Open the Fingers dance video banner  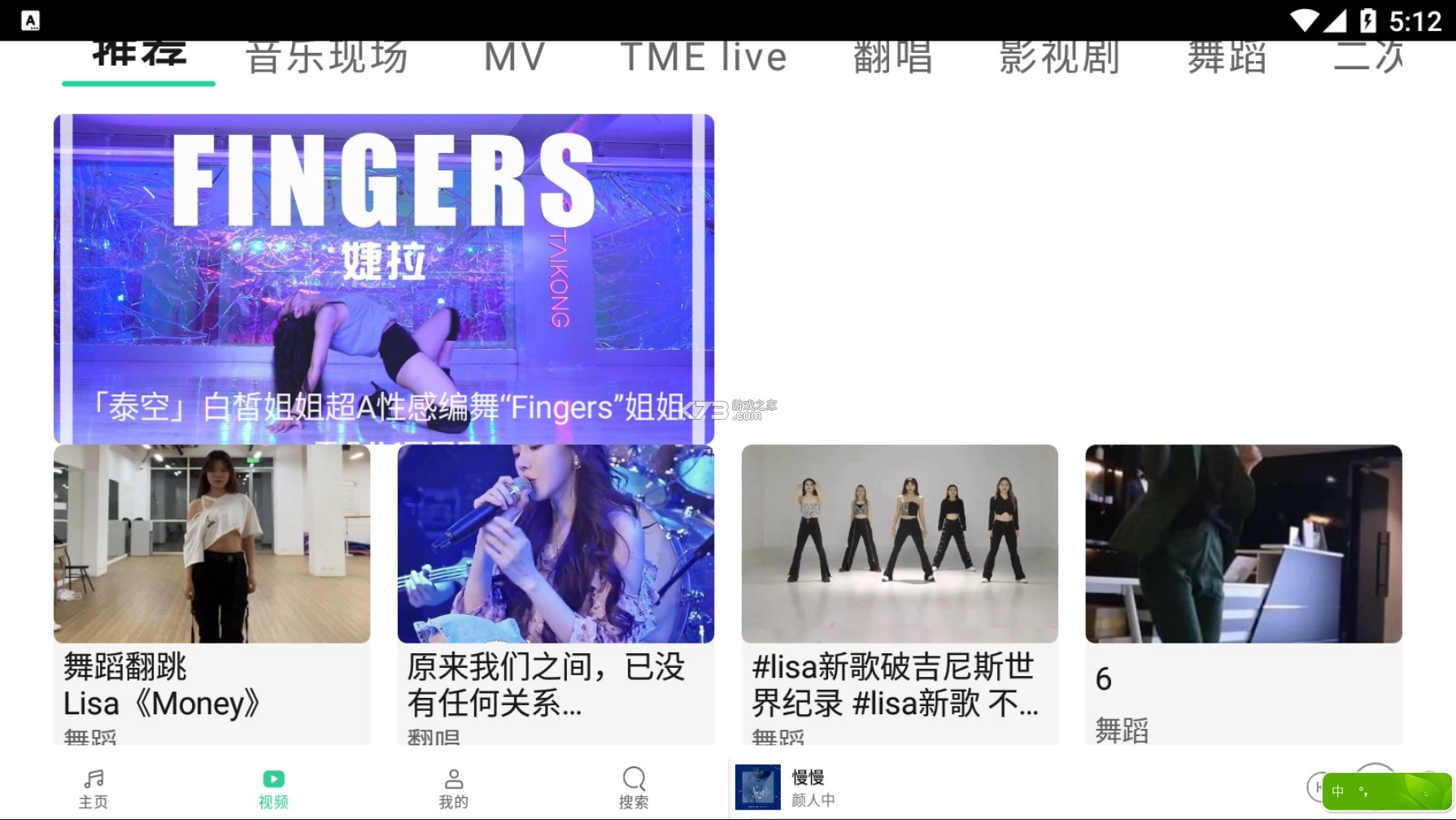(x=383, y=277)
